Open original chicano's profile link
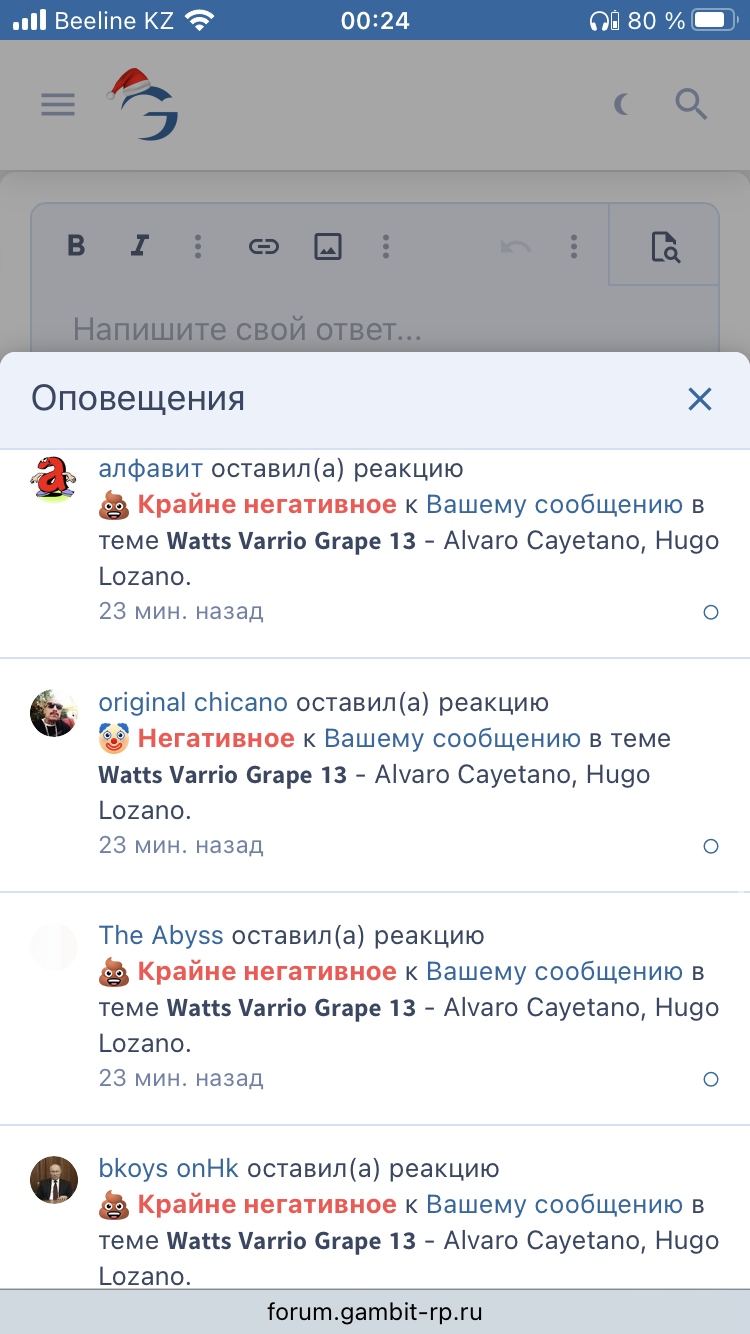 192,703
